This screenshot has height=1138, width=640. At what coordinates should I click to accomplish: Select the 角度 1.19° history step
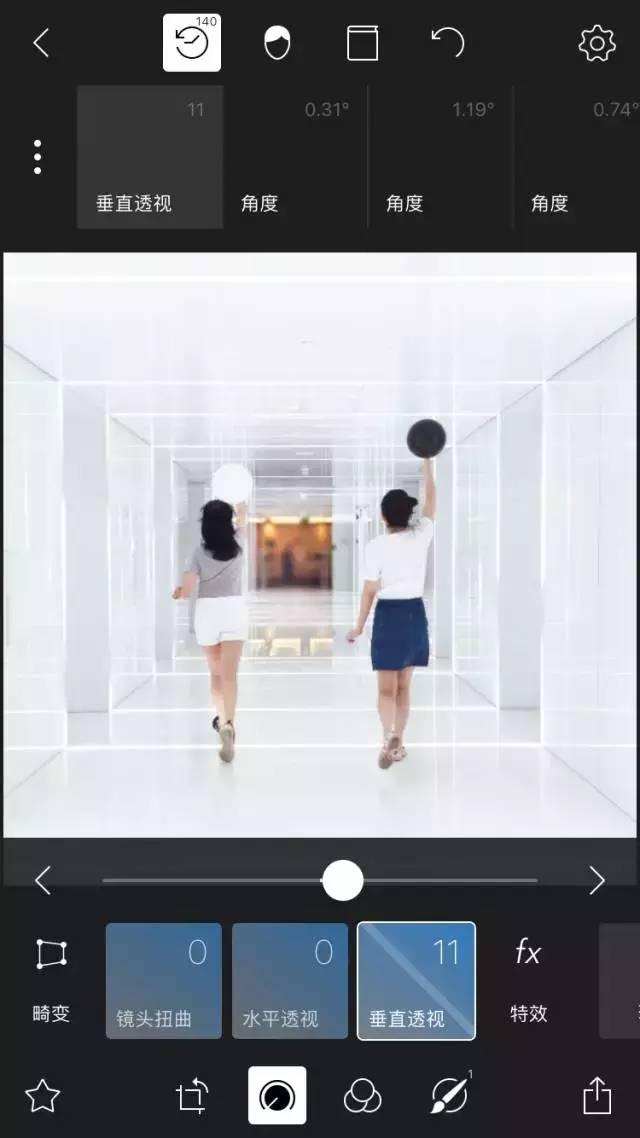tap(441, 157)
